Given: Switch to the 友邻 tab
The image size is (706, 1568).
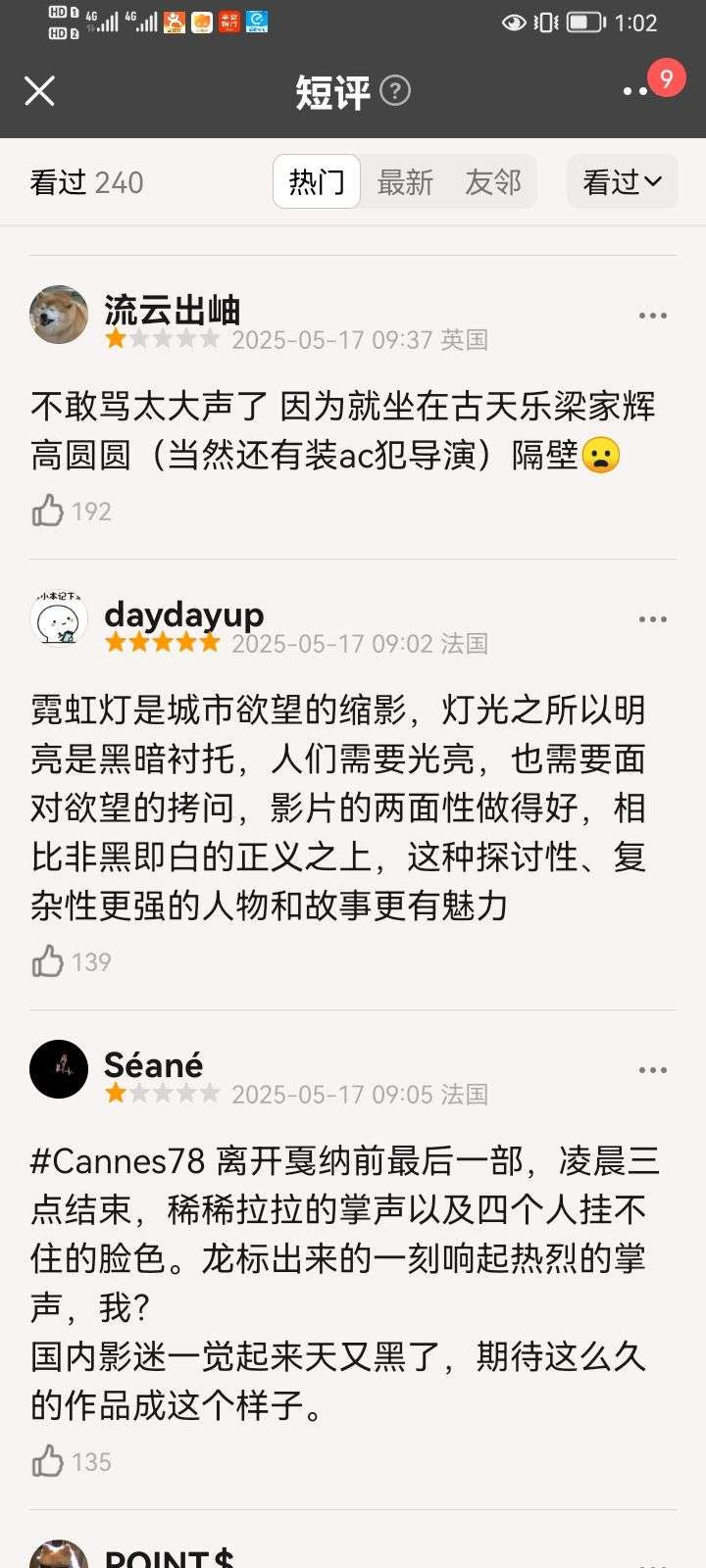Looking at the screenshot, I should (492, 181).
